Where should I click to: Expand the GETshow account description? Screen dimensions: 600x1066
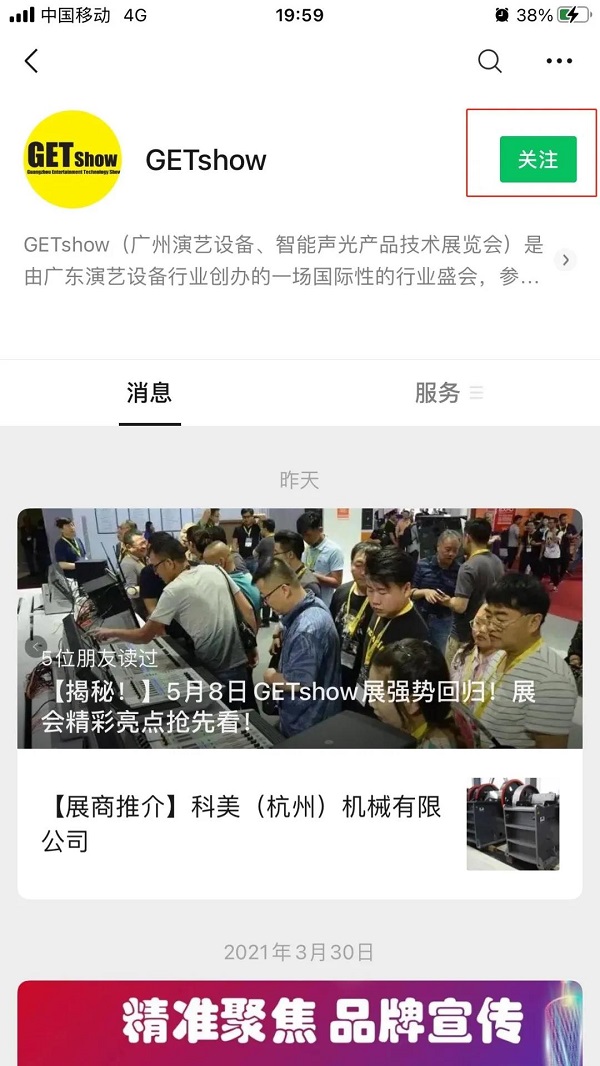coord(566,260)
